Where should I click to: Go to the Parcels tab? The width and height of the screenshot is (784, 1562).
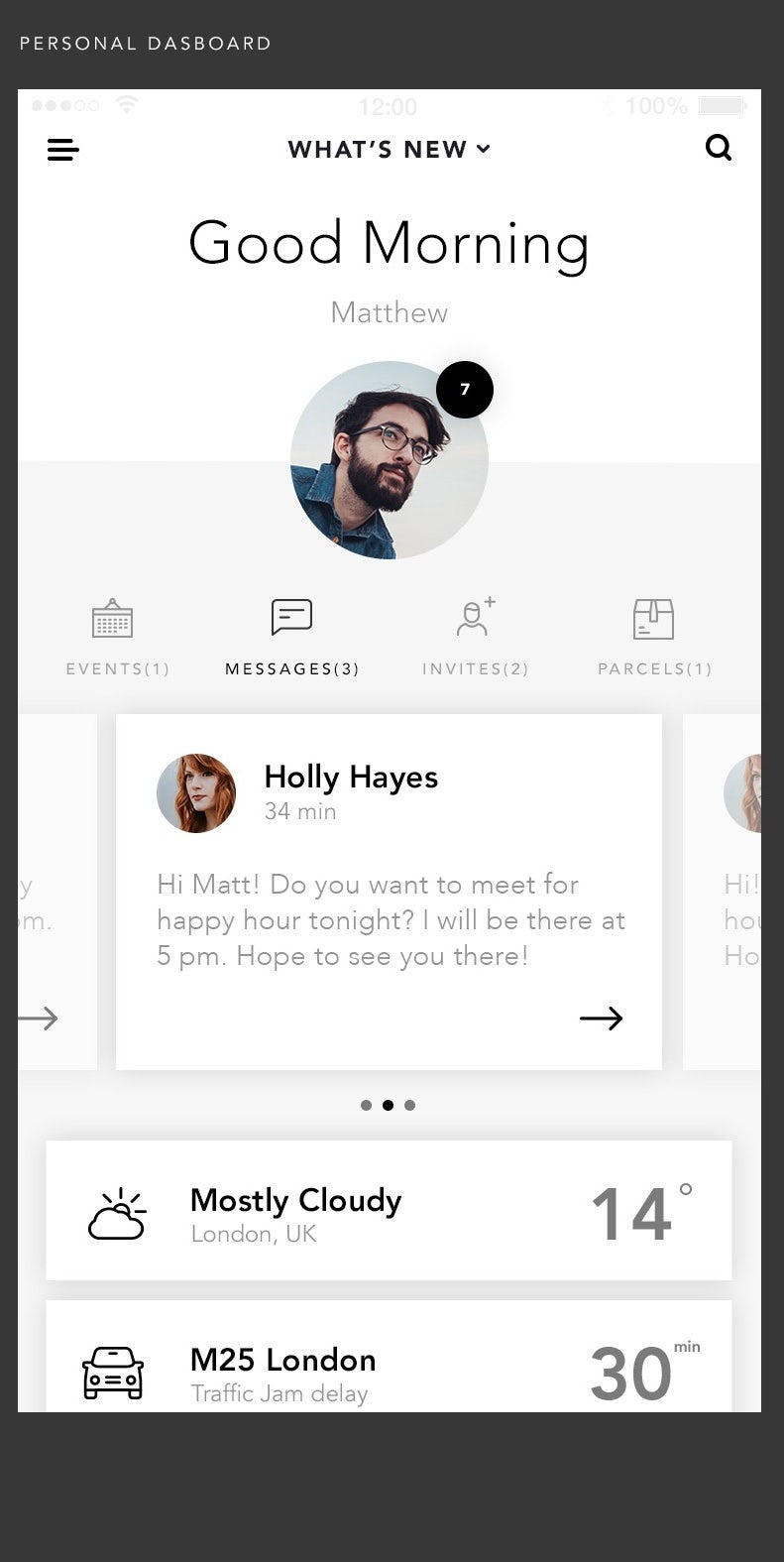click(654, 638)
